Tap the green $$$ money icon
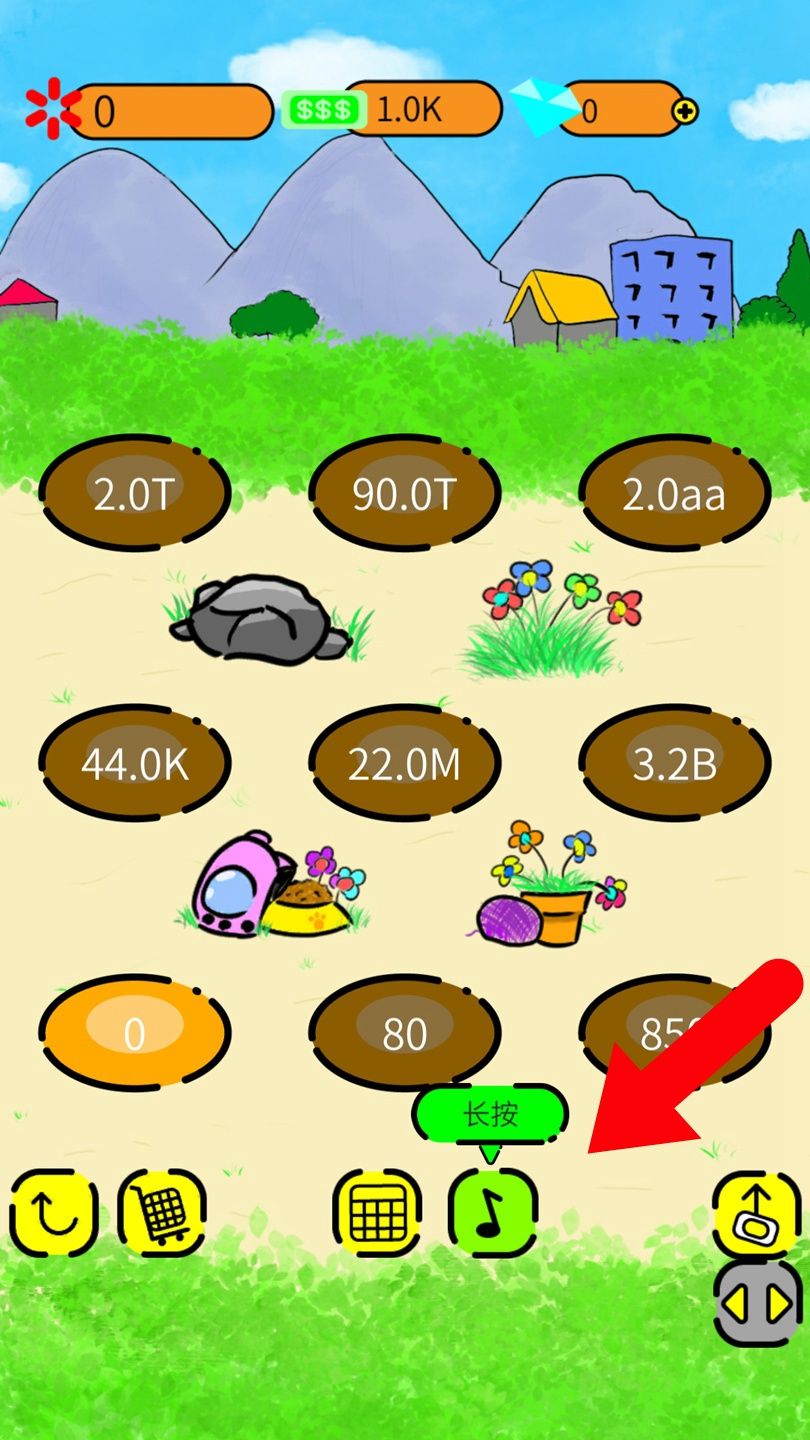 tap(322, 110)
